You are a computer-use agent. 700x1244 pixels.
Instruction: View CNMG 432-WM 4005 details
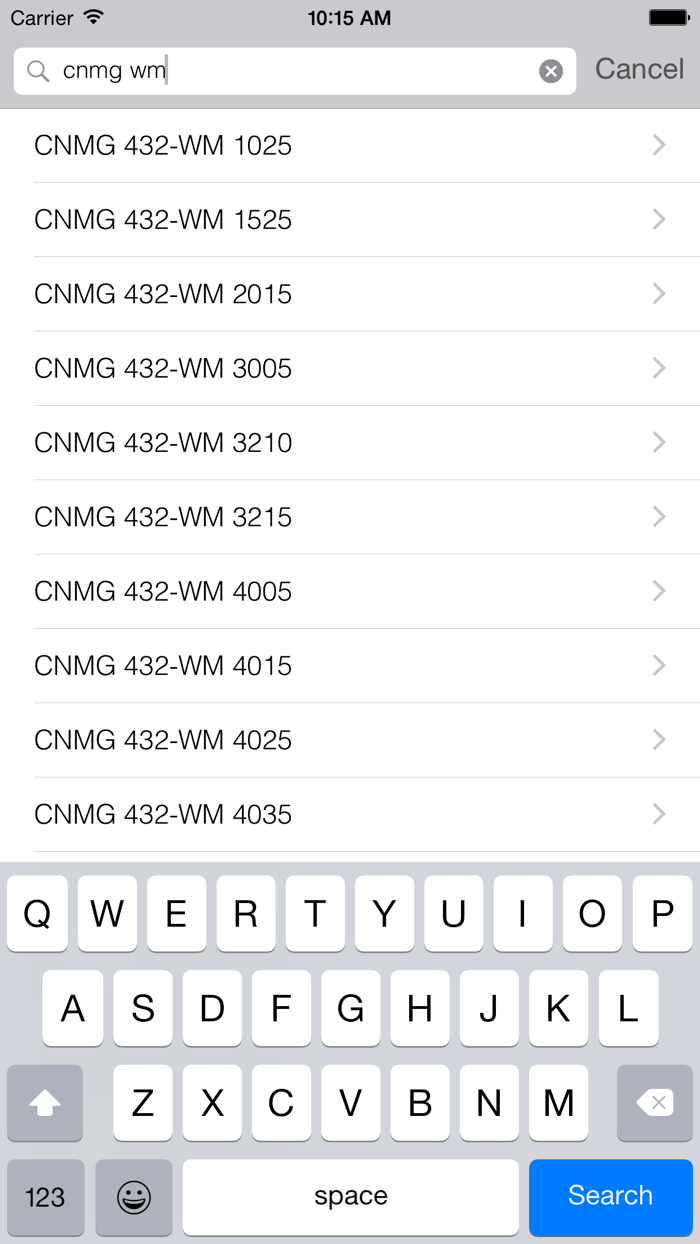[x=350, y=592]
